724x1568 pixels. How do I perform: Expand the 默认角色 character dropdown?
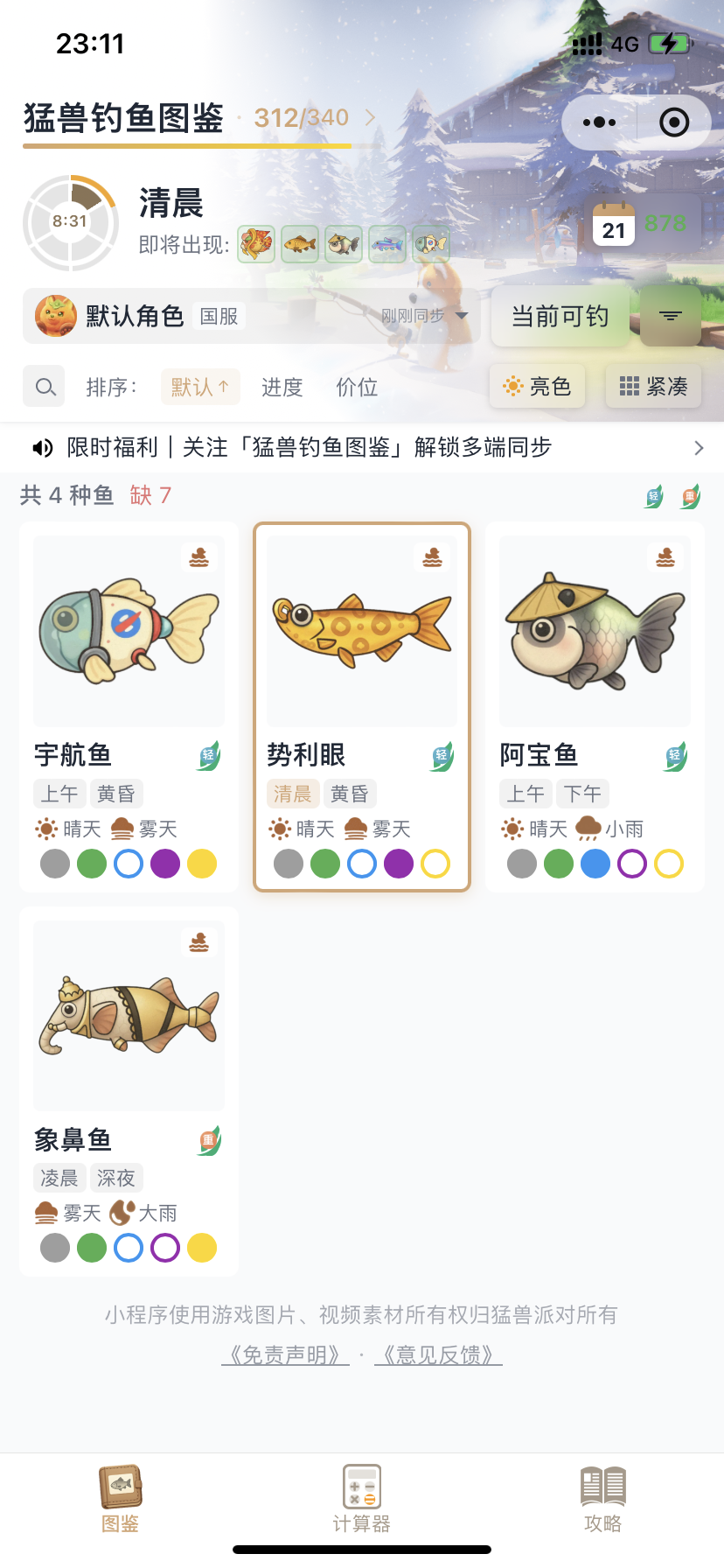pyautogui.click(x=462, y=316)
